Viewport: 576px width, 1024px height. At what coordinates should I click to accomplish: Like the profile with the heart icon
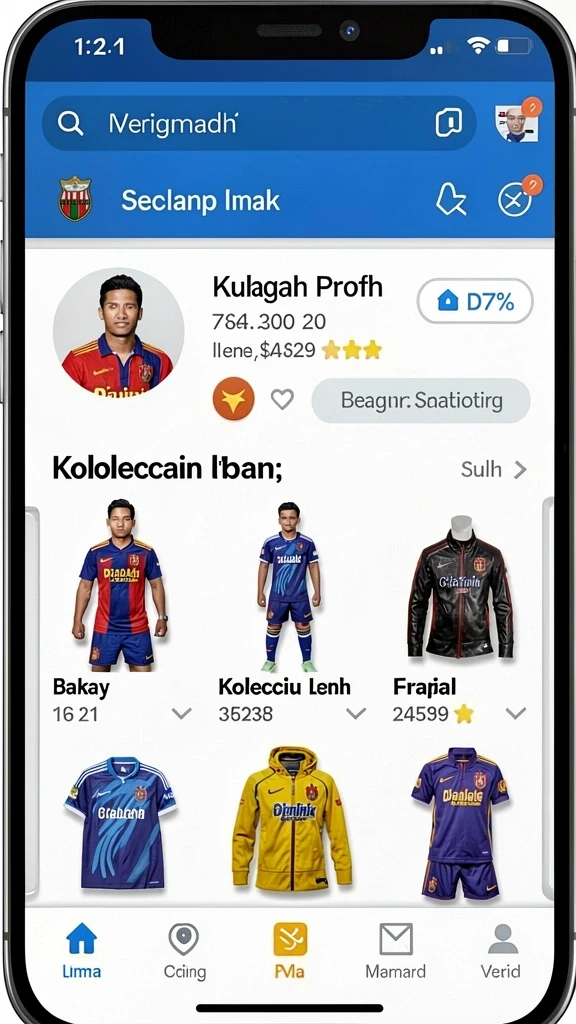tap(282, 398)
